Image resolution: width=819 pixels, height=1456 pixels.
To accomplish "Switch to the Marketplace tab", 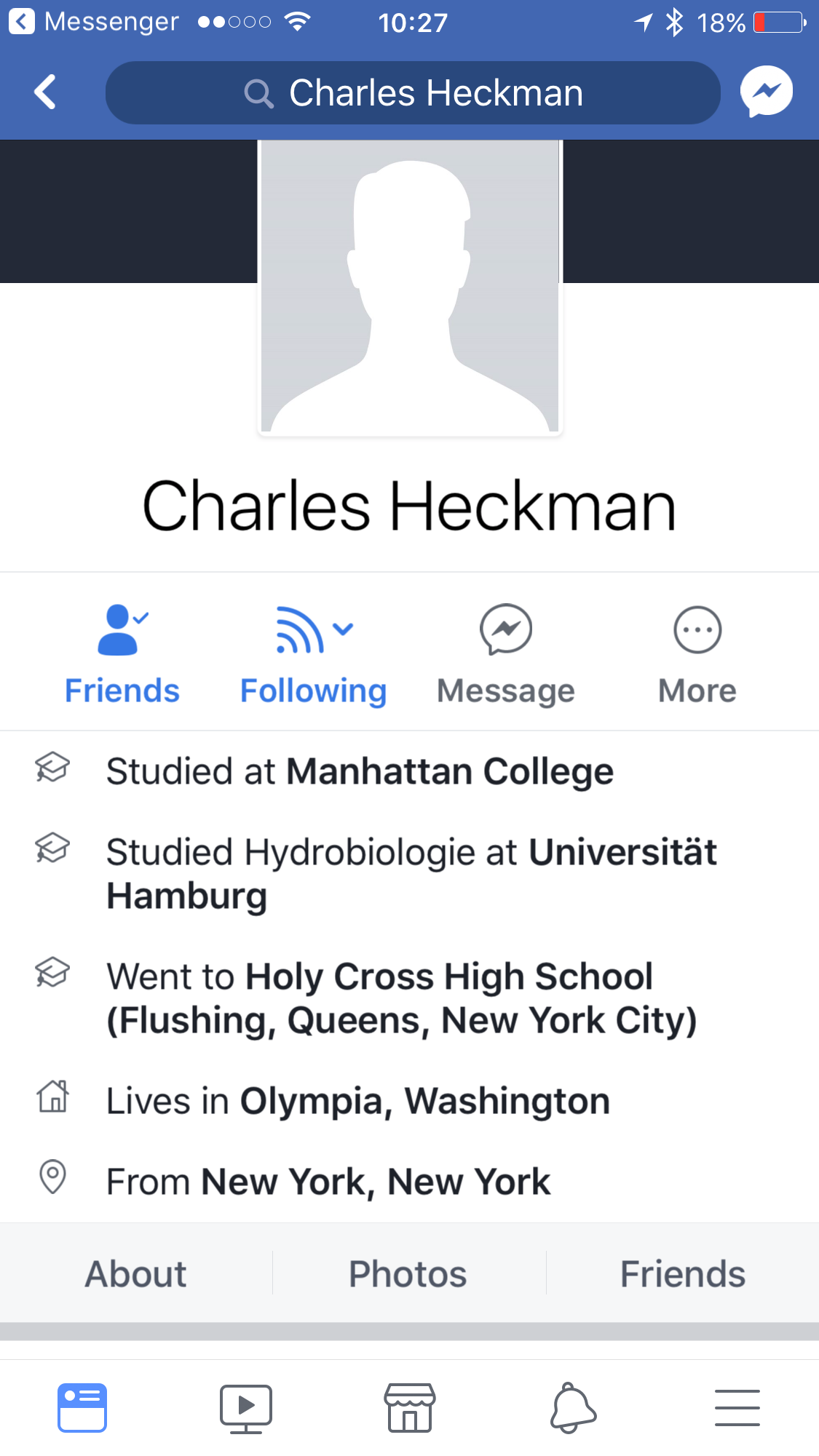I will (410, 1407).
